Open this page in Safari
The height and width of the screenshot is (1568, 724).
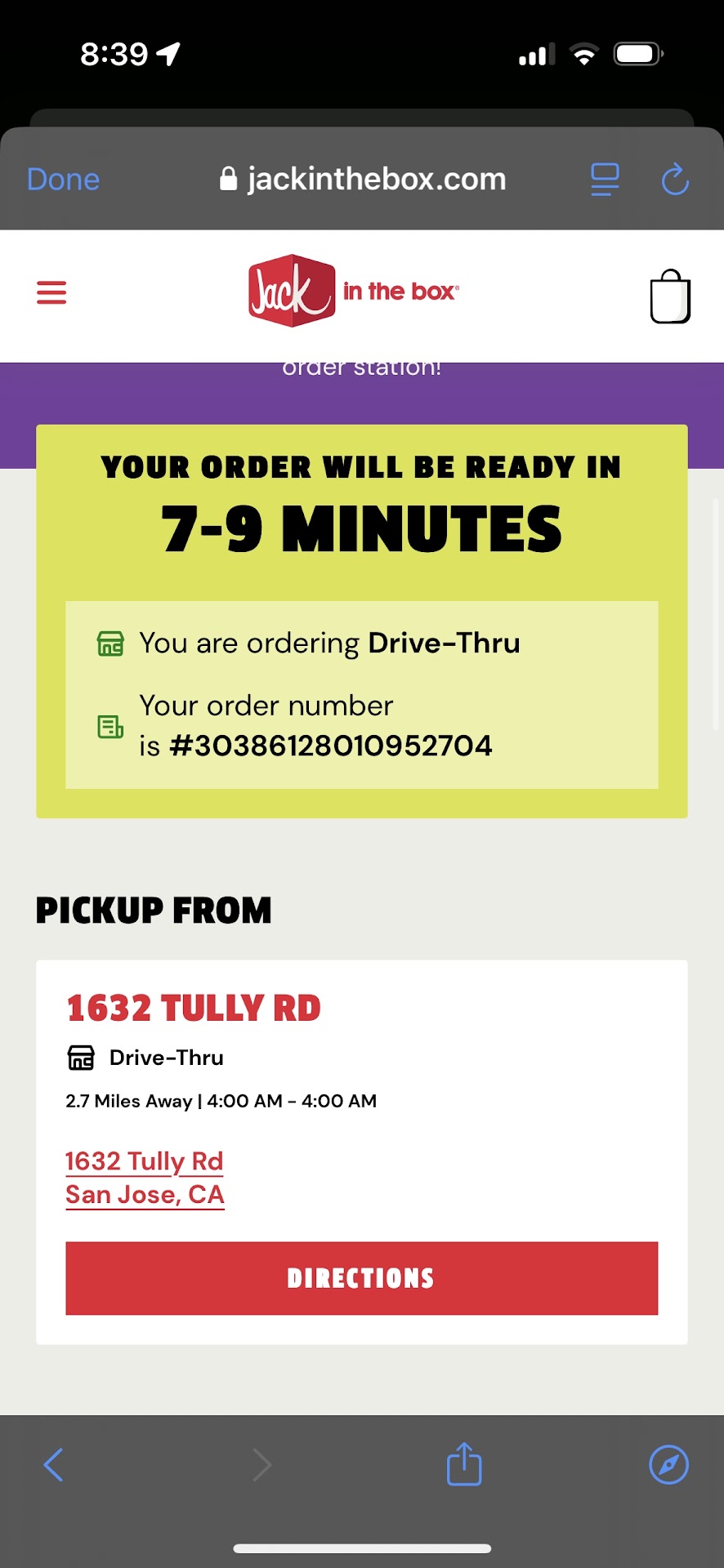pyautogui.click(x=668, y=1464)
